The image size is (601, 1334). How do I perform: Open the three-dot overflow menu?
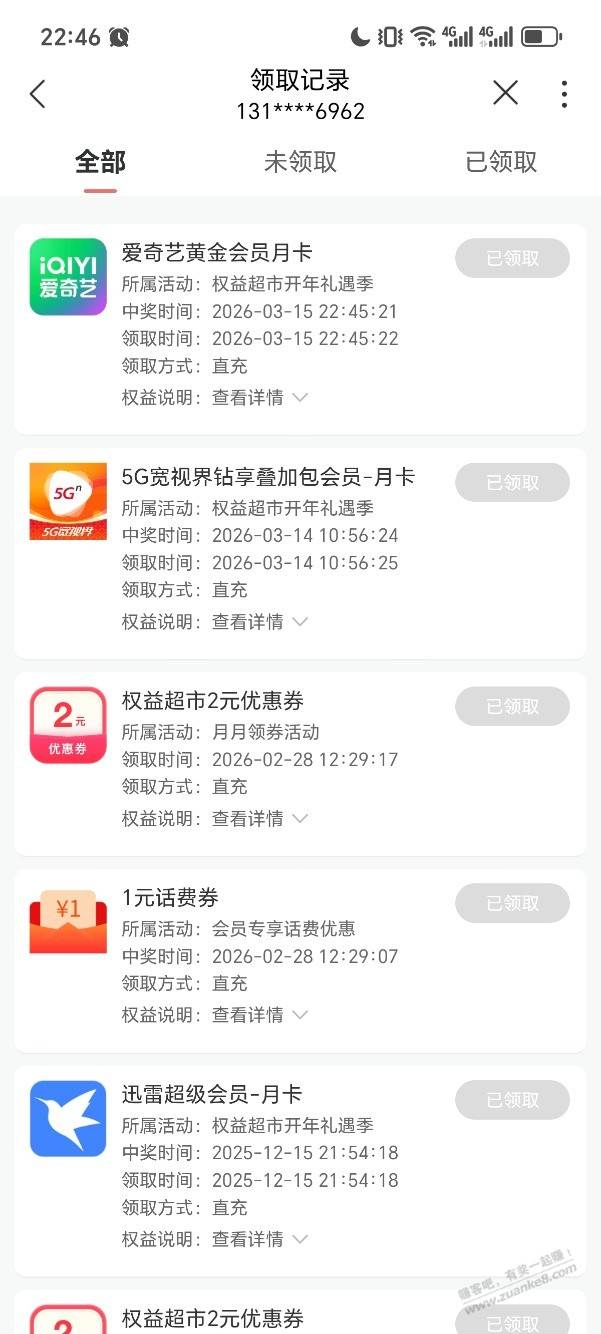tap(564, 94)
